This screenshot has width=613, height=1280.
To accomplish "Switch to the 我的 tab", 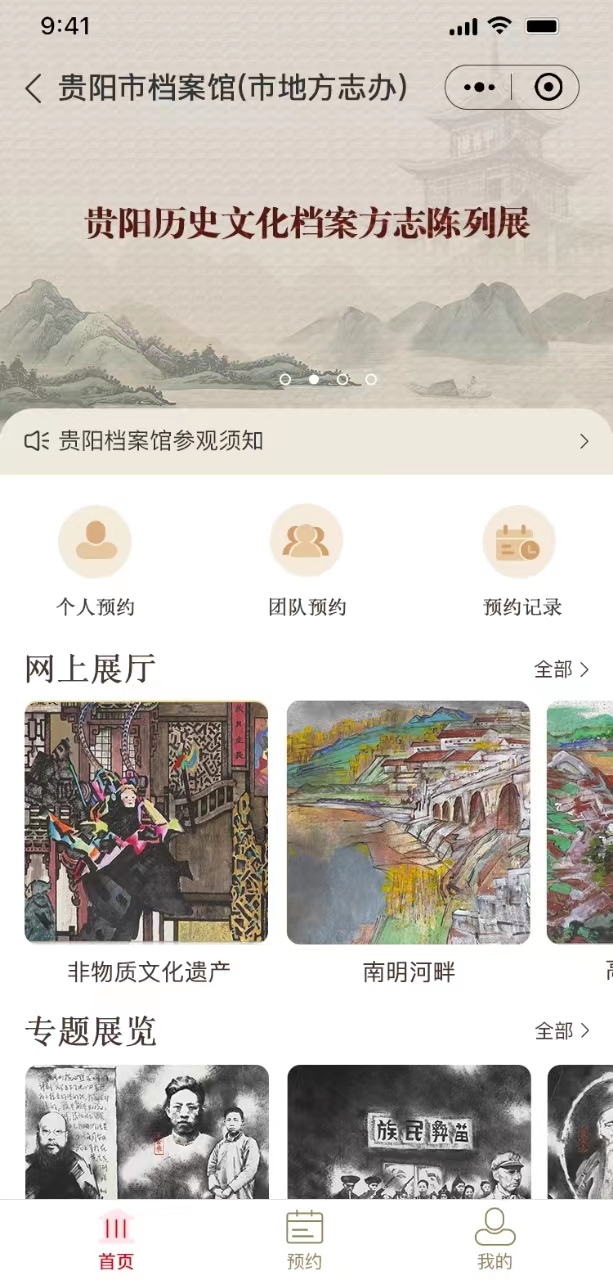I will [x=494, y=1240].
